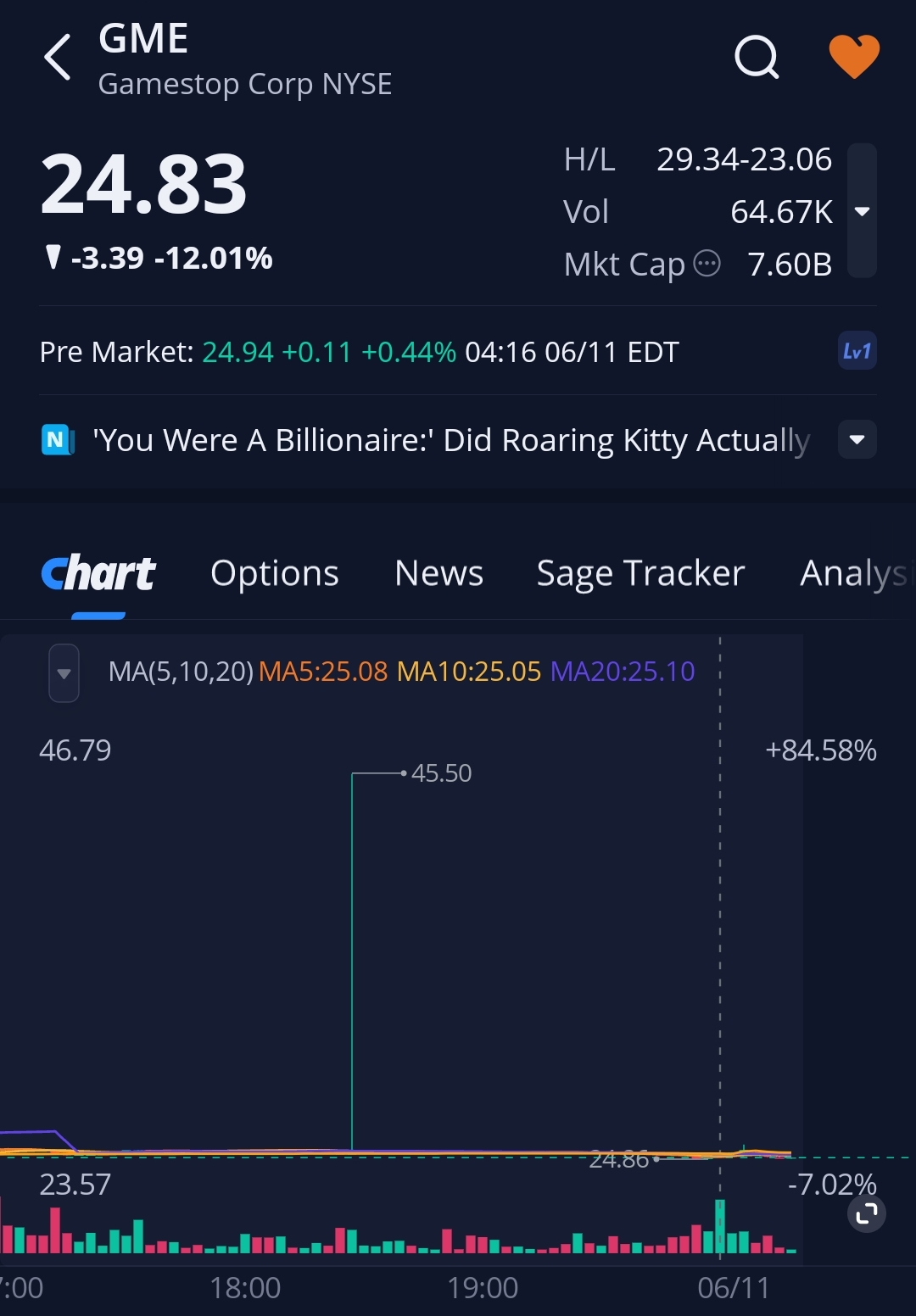Image resolution: width=916 pixels, height=1316 pixels.
Task: Expand the chart to fullscreen
Action: tap(867, 1214)
